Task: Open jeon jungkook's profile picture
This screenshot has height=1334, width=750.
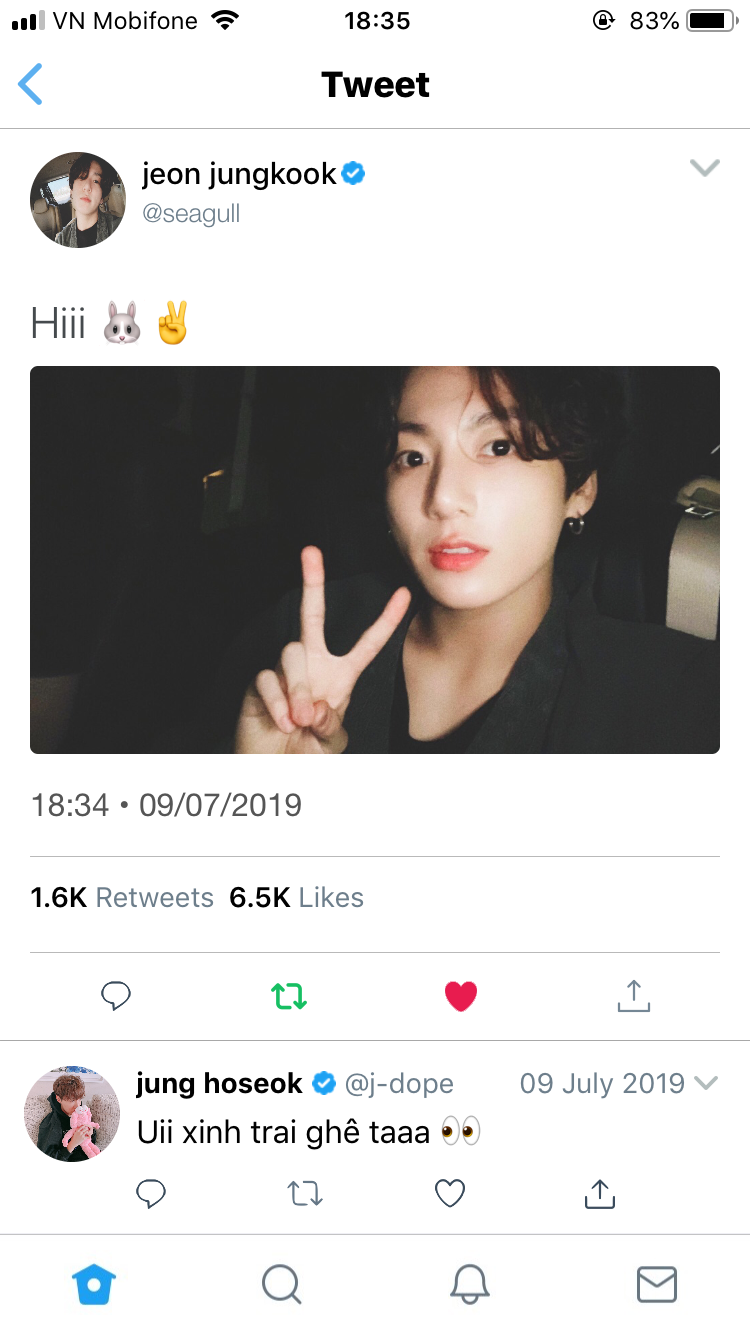Action: coord(78,200)
